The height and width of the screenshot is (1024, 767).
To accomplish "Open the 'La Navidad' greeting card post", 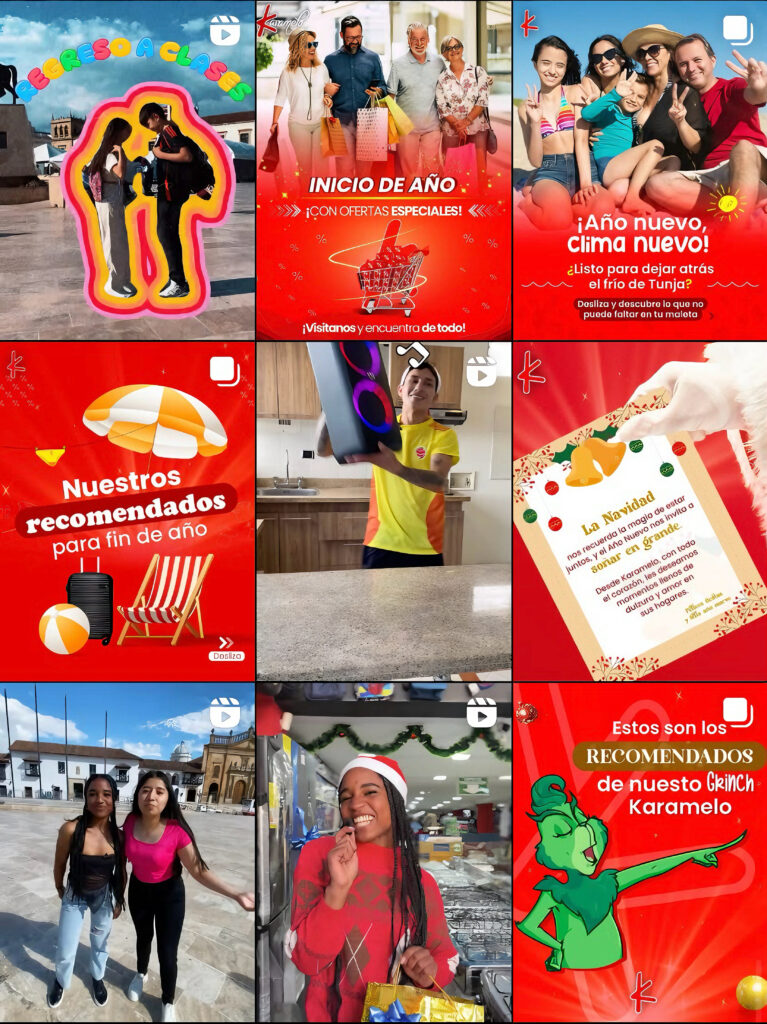I will tap(640, 511).
